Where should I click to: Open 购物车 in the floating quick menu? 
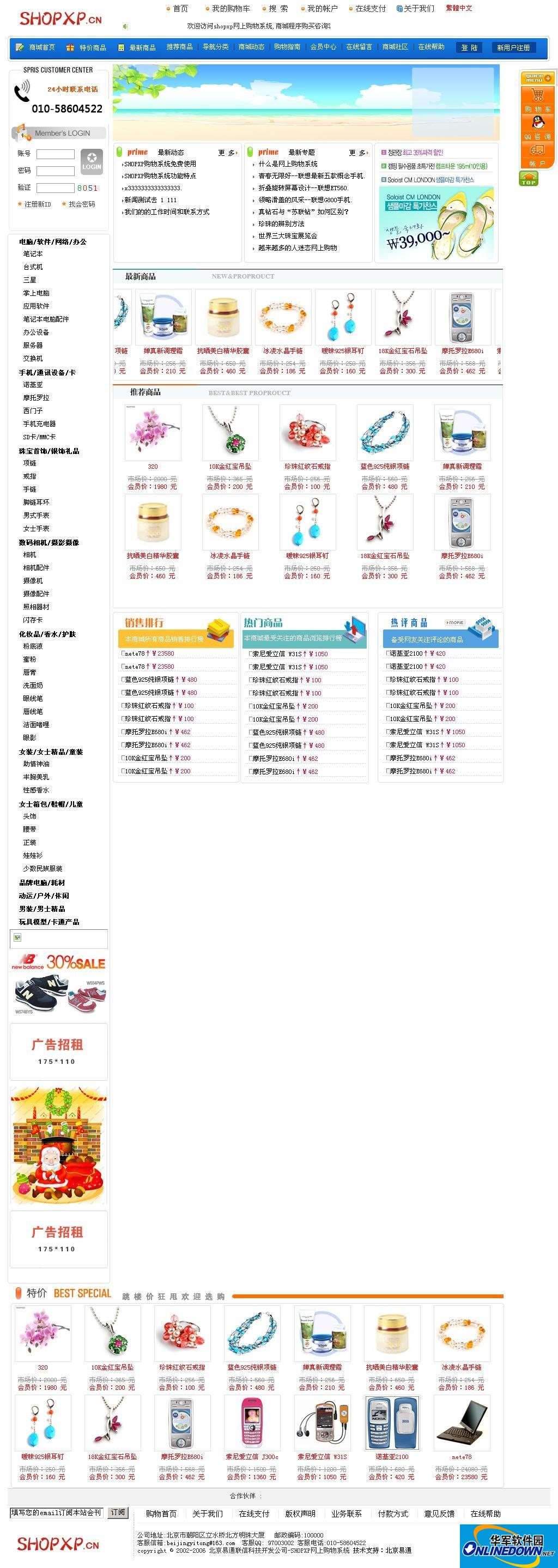click(537, 100)
